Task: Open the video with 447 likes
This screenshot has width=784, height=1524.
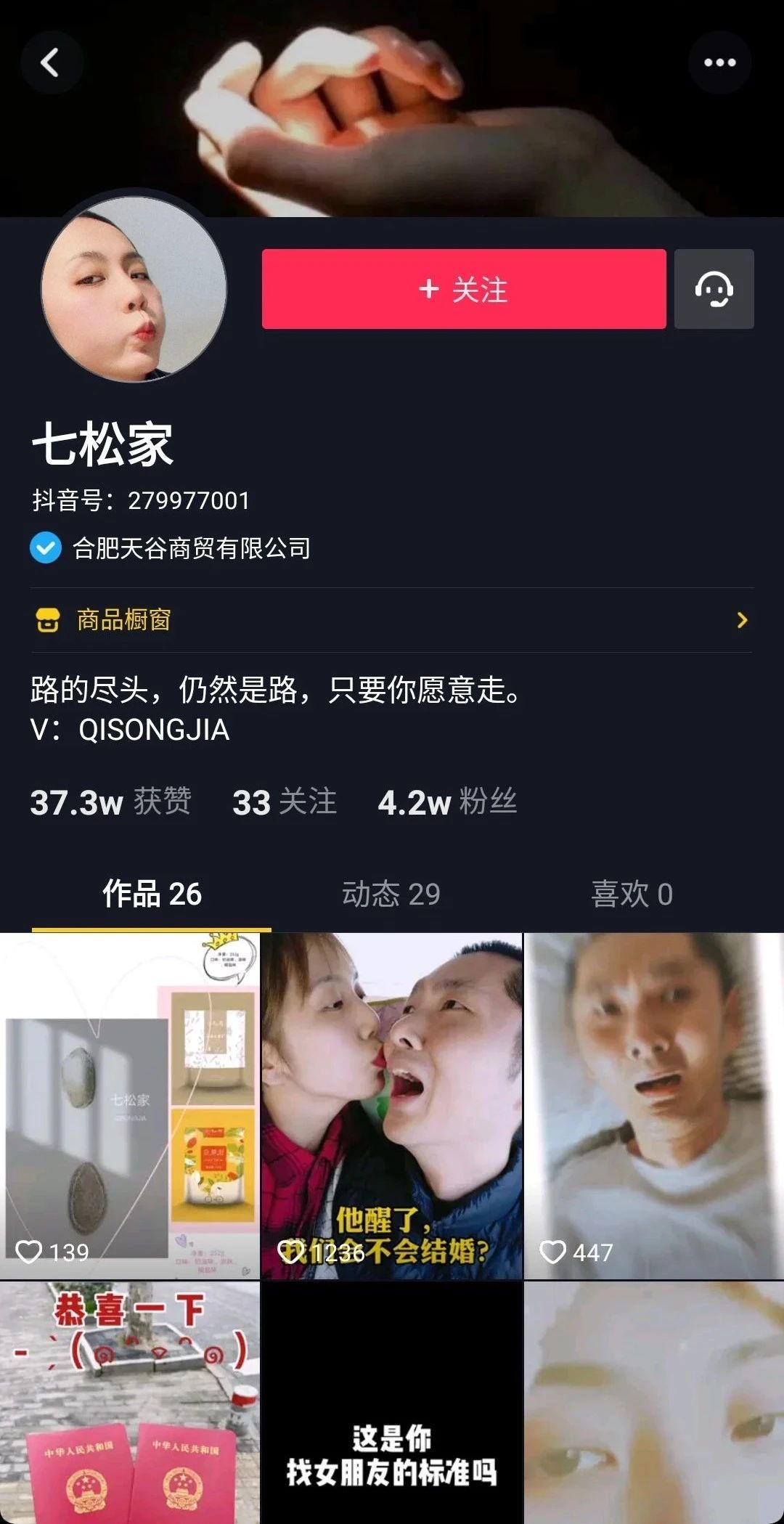Action: 653,1105
